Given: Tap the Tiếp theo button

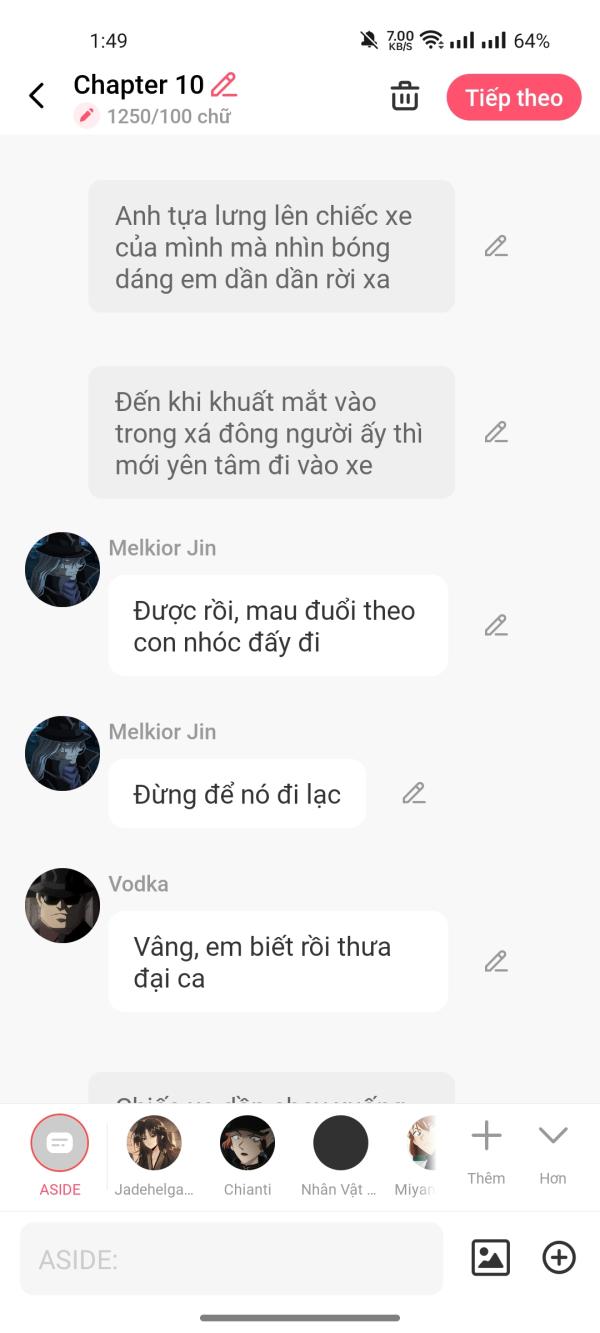Looking at the screenshot, I should point(514,97).
